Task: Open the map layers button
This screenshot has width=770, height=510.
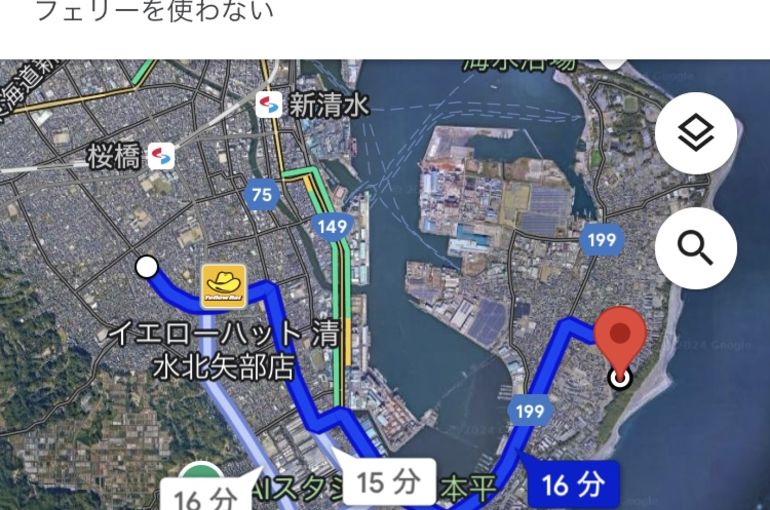Action: (x=695, y=133)
